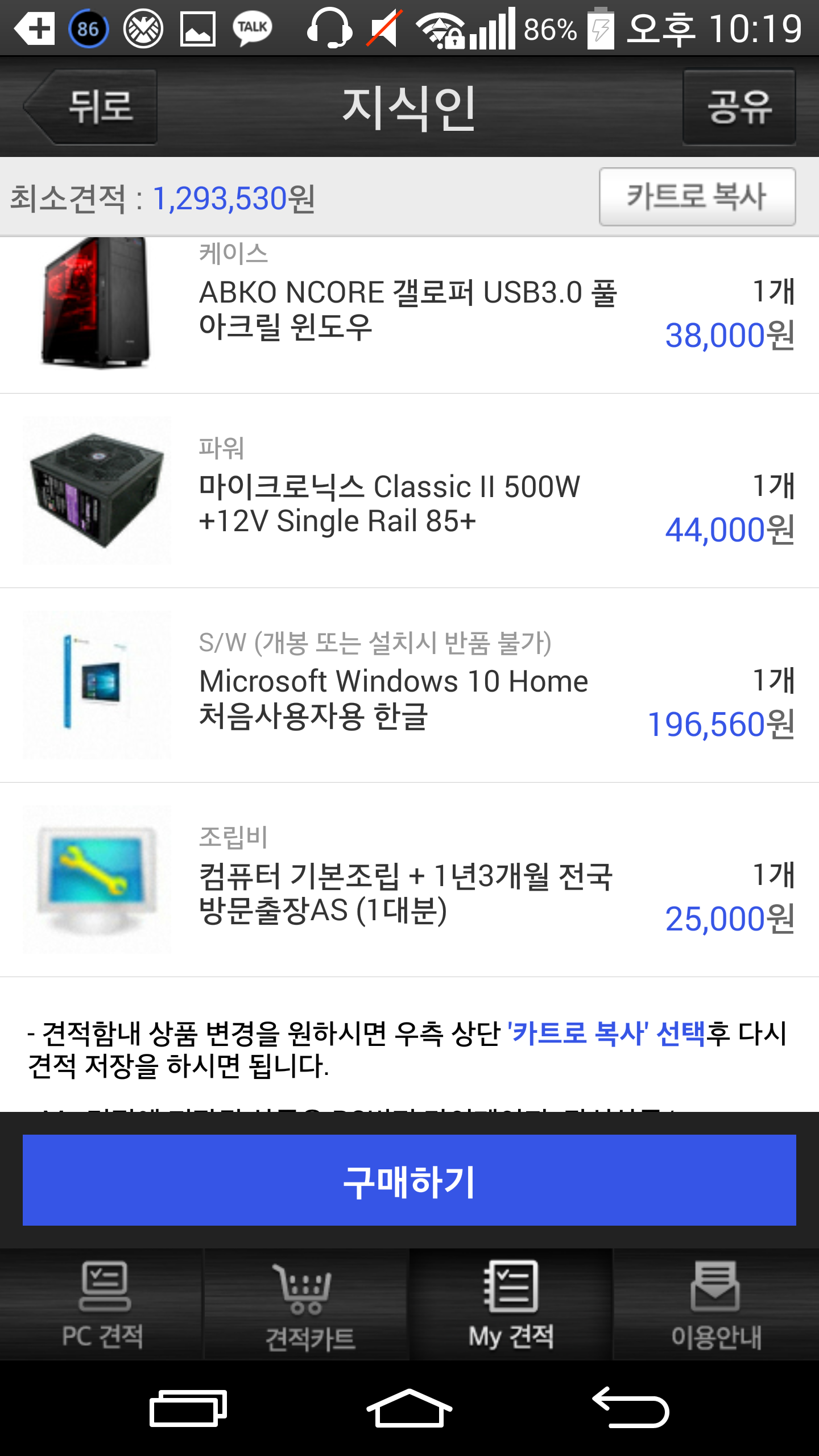Screen dimensions: 819x1456
Task: Copy the estimate with 카트로 복사
Action: pyautogui.click(x=697, y=197)
